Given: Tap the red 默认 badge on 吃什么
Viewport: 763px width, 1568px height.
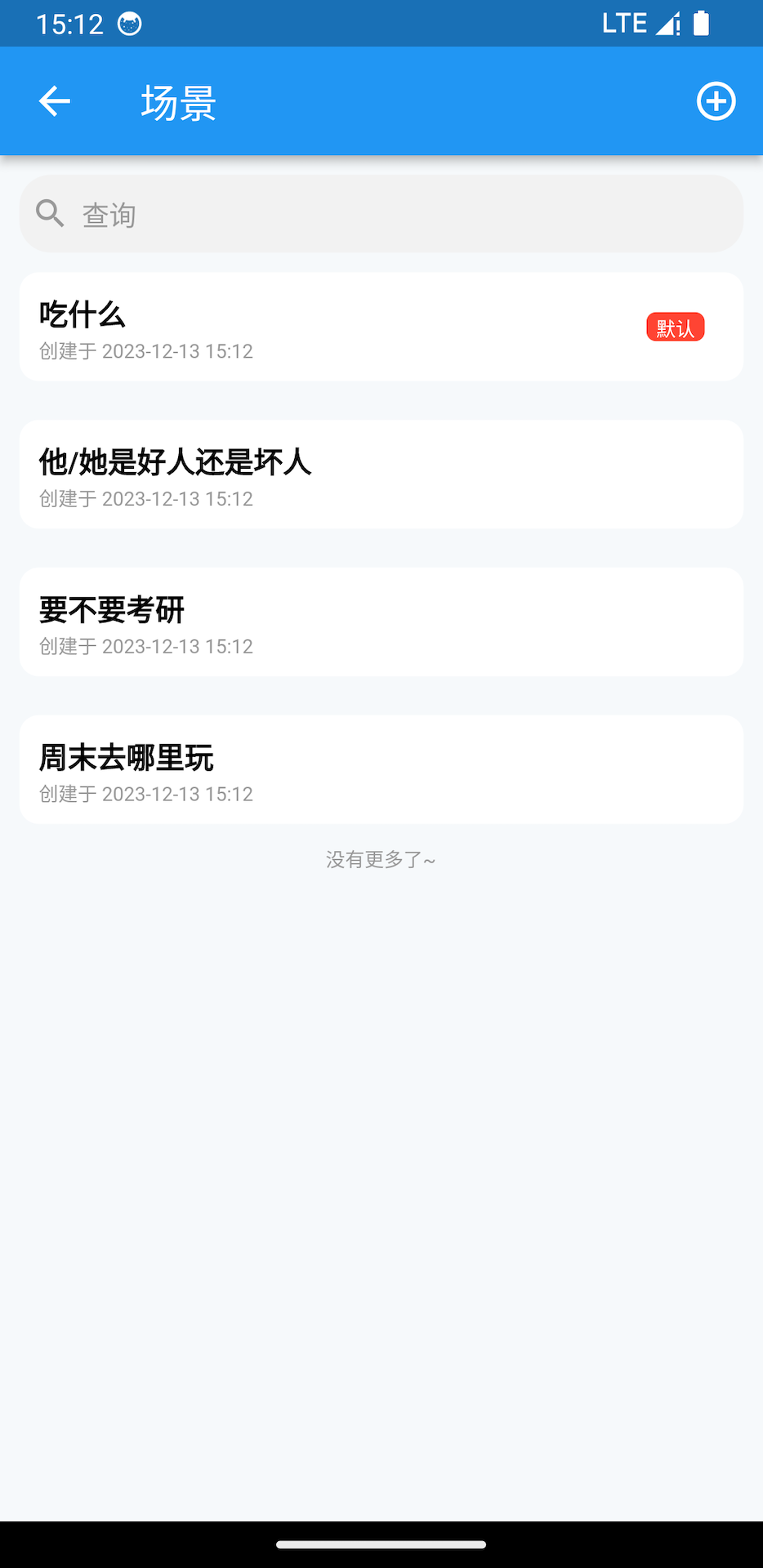Looking at the screenshot, I should [675, 327].
